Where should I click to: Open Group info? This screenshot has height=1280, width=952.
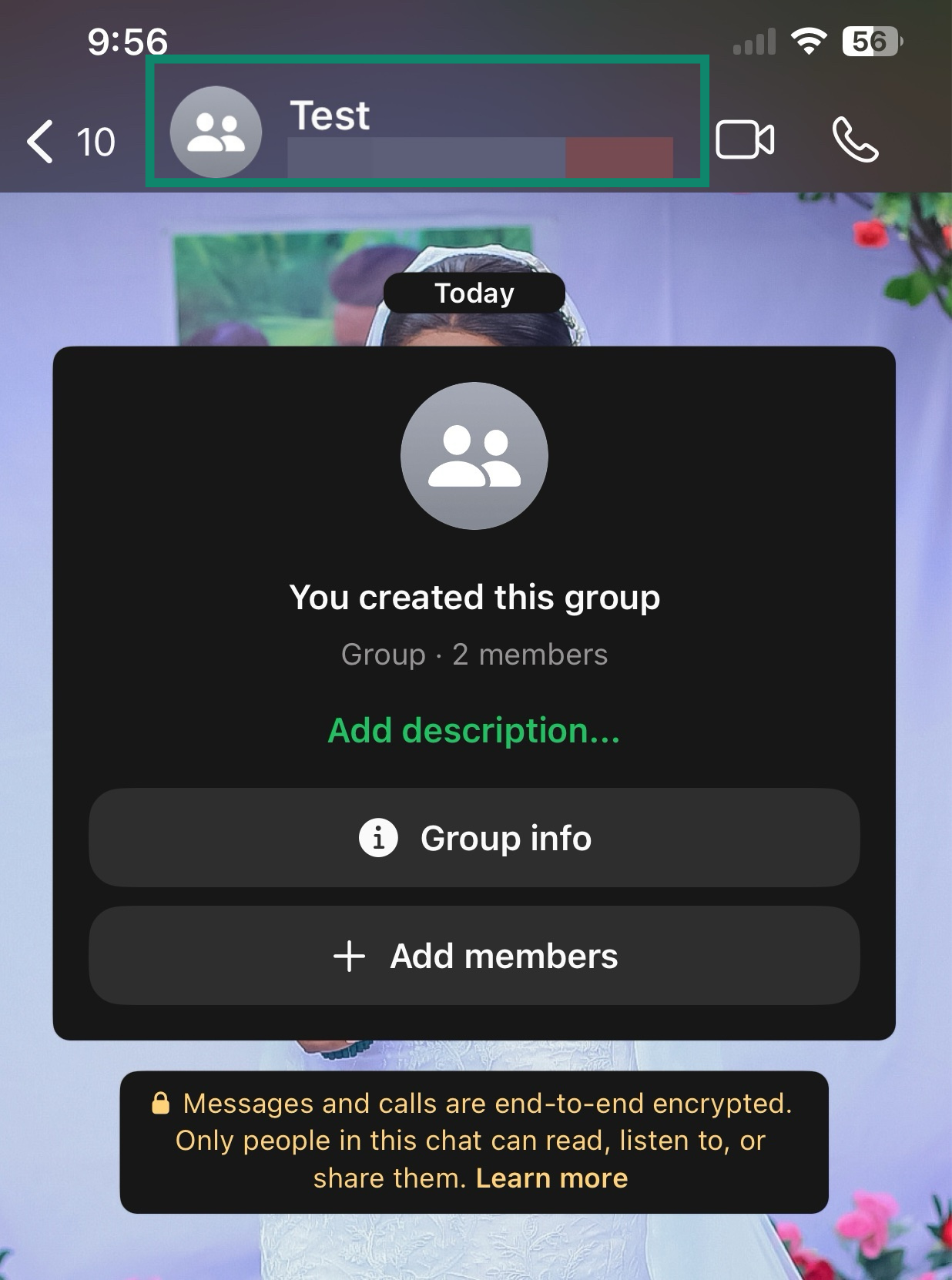click(x=474, y=837)
